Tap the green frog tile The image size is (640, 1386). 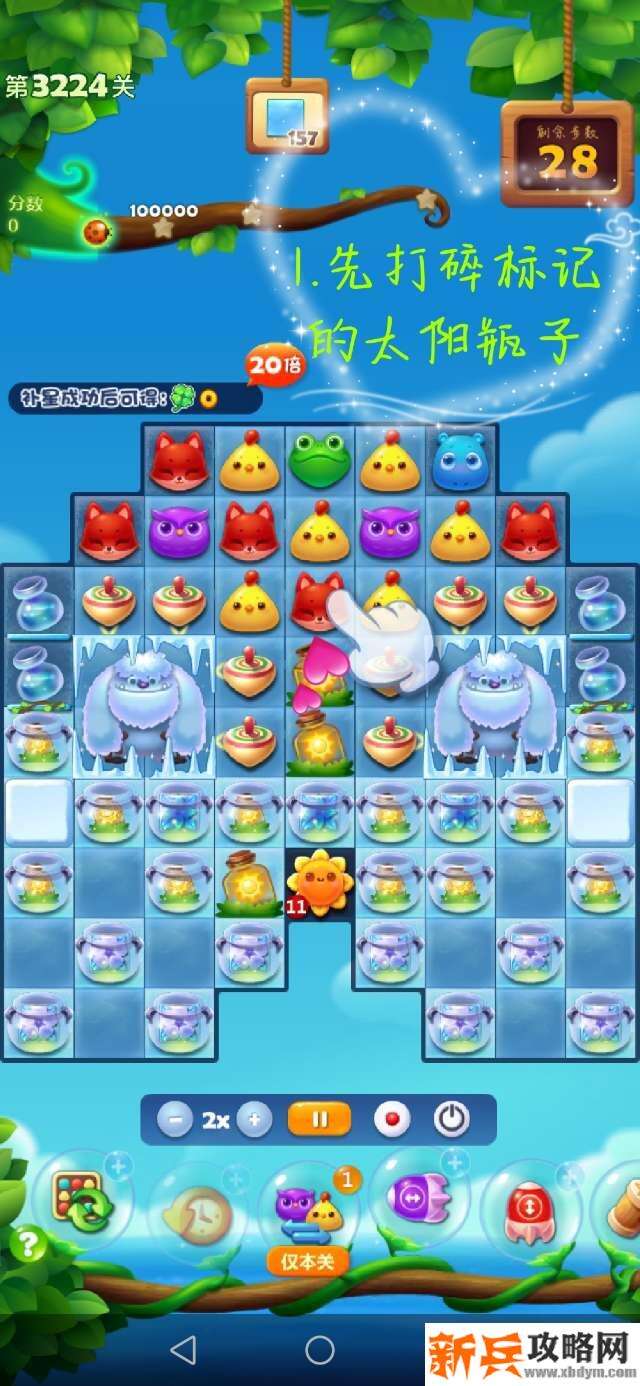point(320,459)
